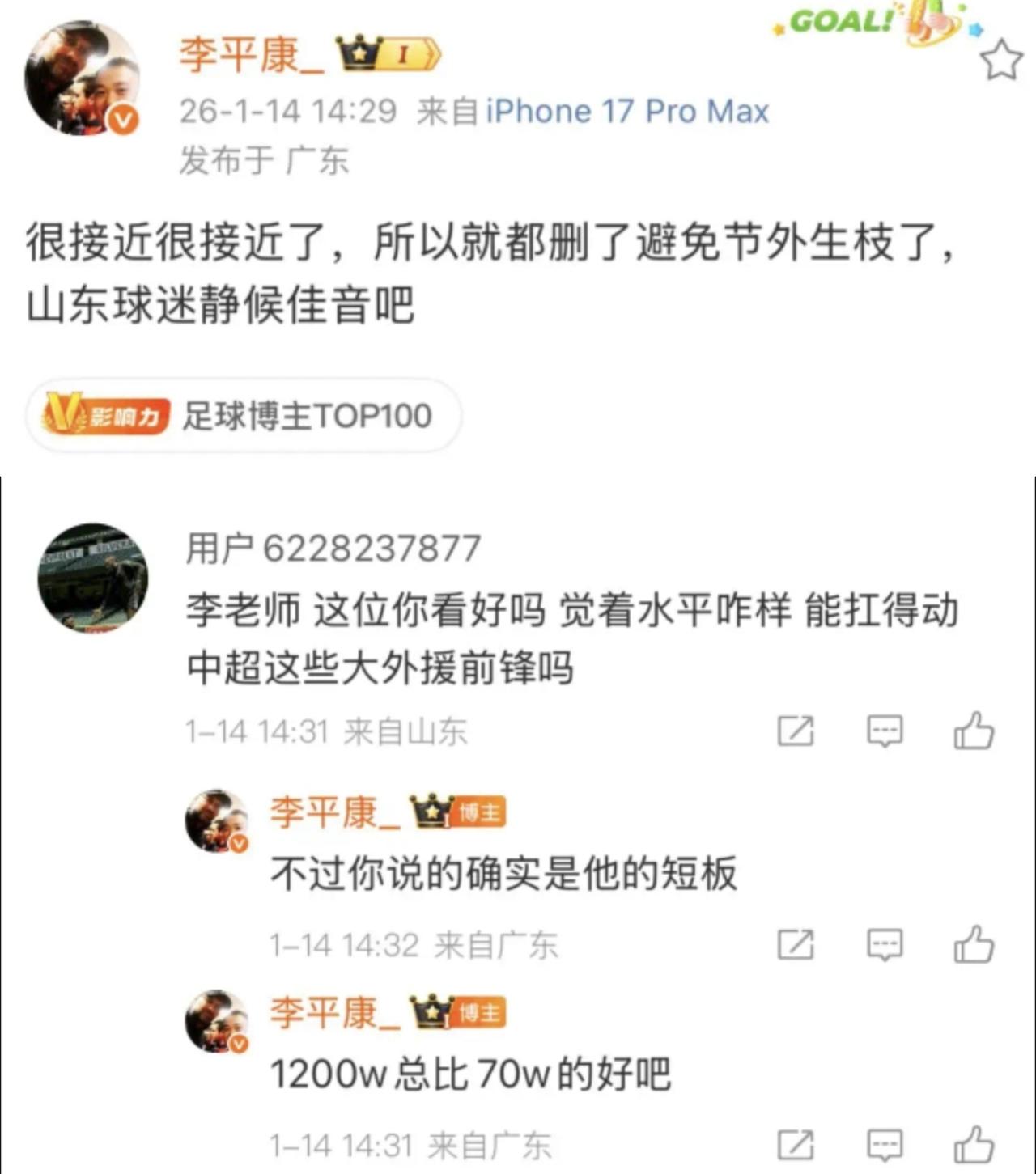Click the thumbs-up icon on the 1200w comment
The image size is (1036, 1174).
click(970, 1146)
